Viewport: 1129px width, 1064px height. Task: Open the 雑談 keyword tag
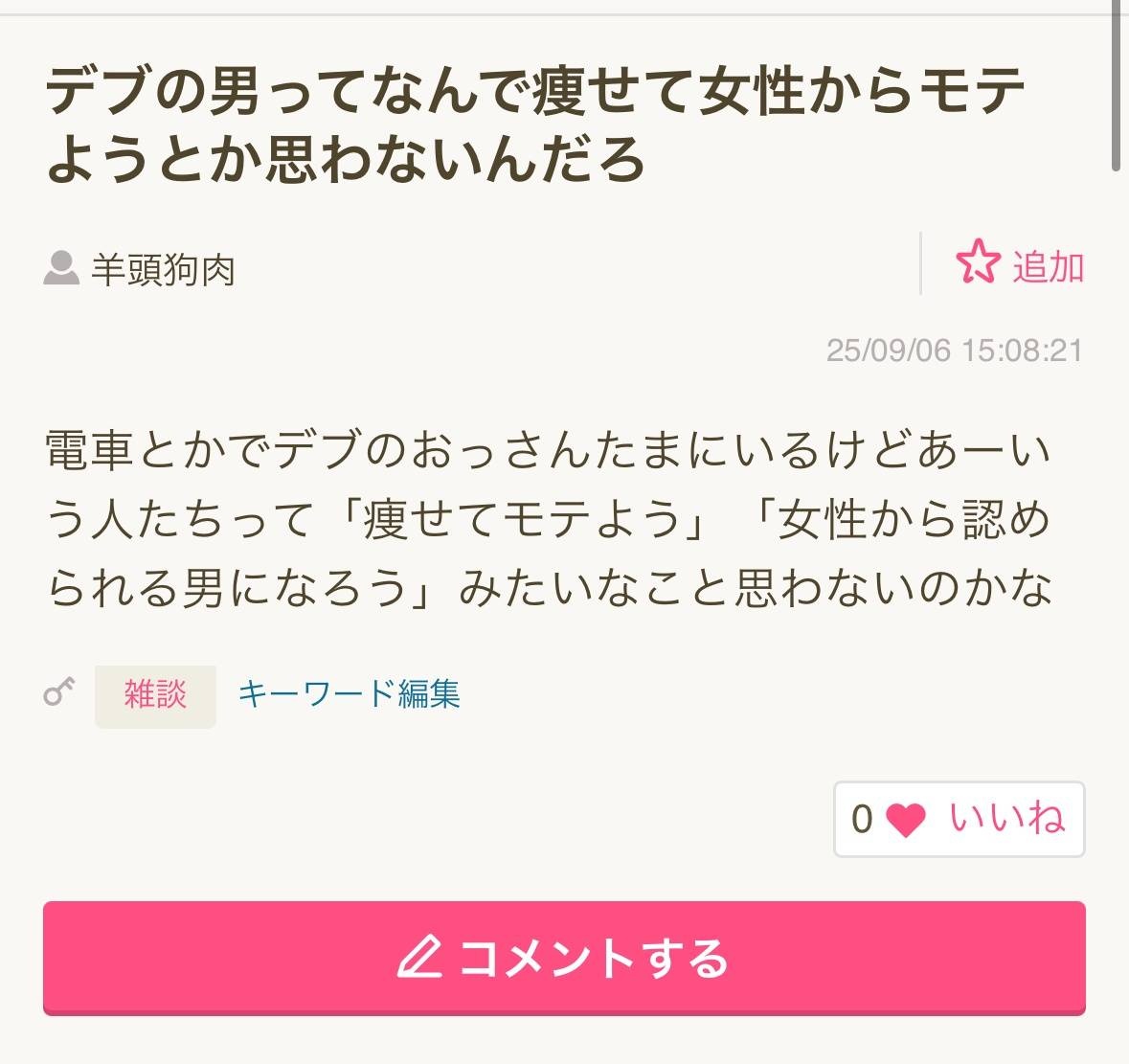[x=155, y=695]
